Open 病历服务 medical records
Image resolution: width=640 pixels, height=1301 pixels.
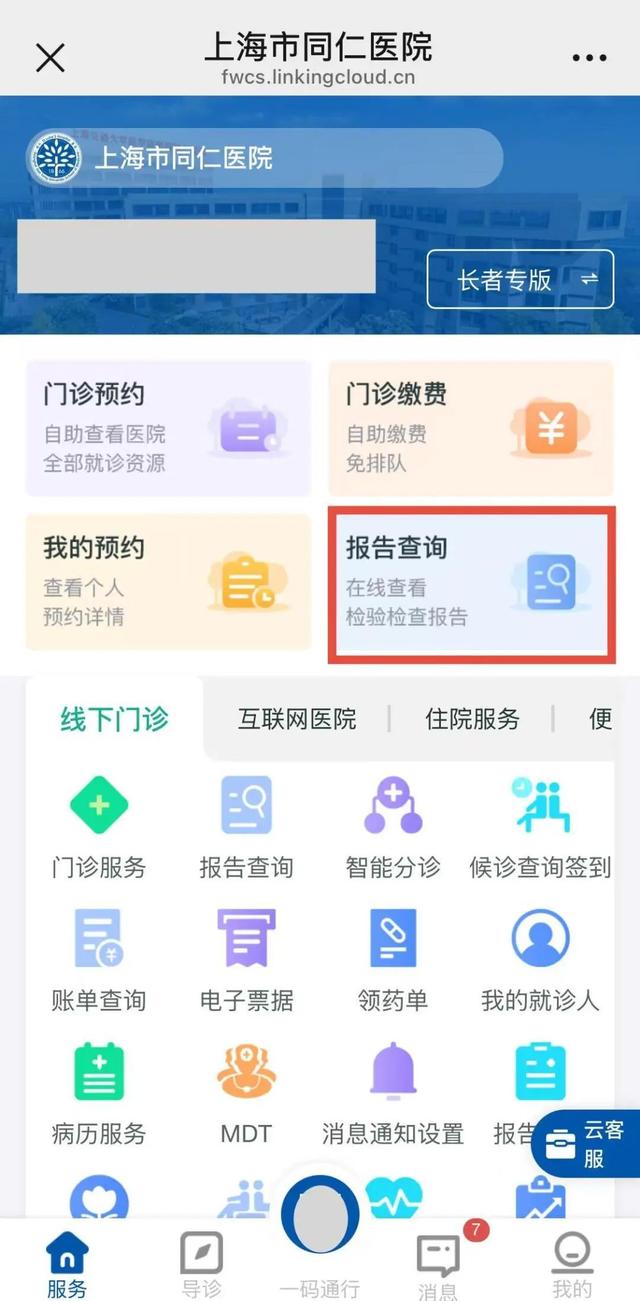tap(98, 1092)
